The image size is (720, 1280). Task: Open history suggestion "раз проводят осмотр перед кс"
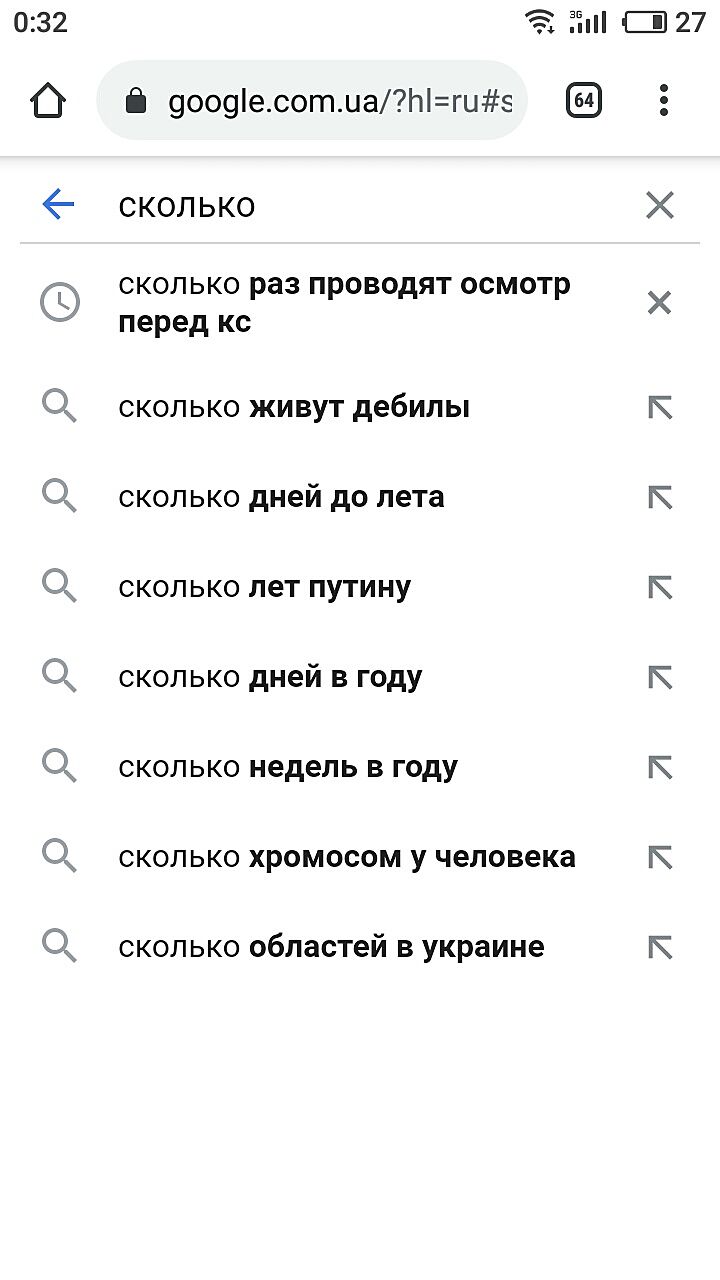[x=344, y=303]
